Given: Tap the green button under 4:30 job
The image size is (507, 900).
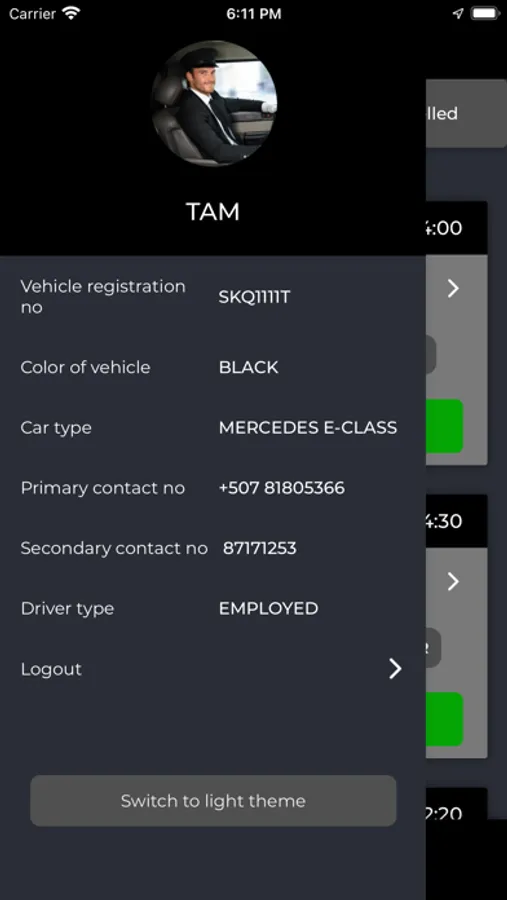Looking at the screenshot, I should [x=444, y=719].
